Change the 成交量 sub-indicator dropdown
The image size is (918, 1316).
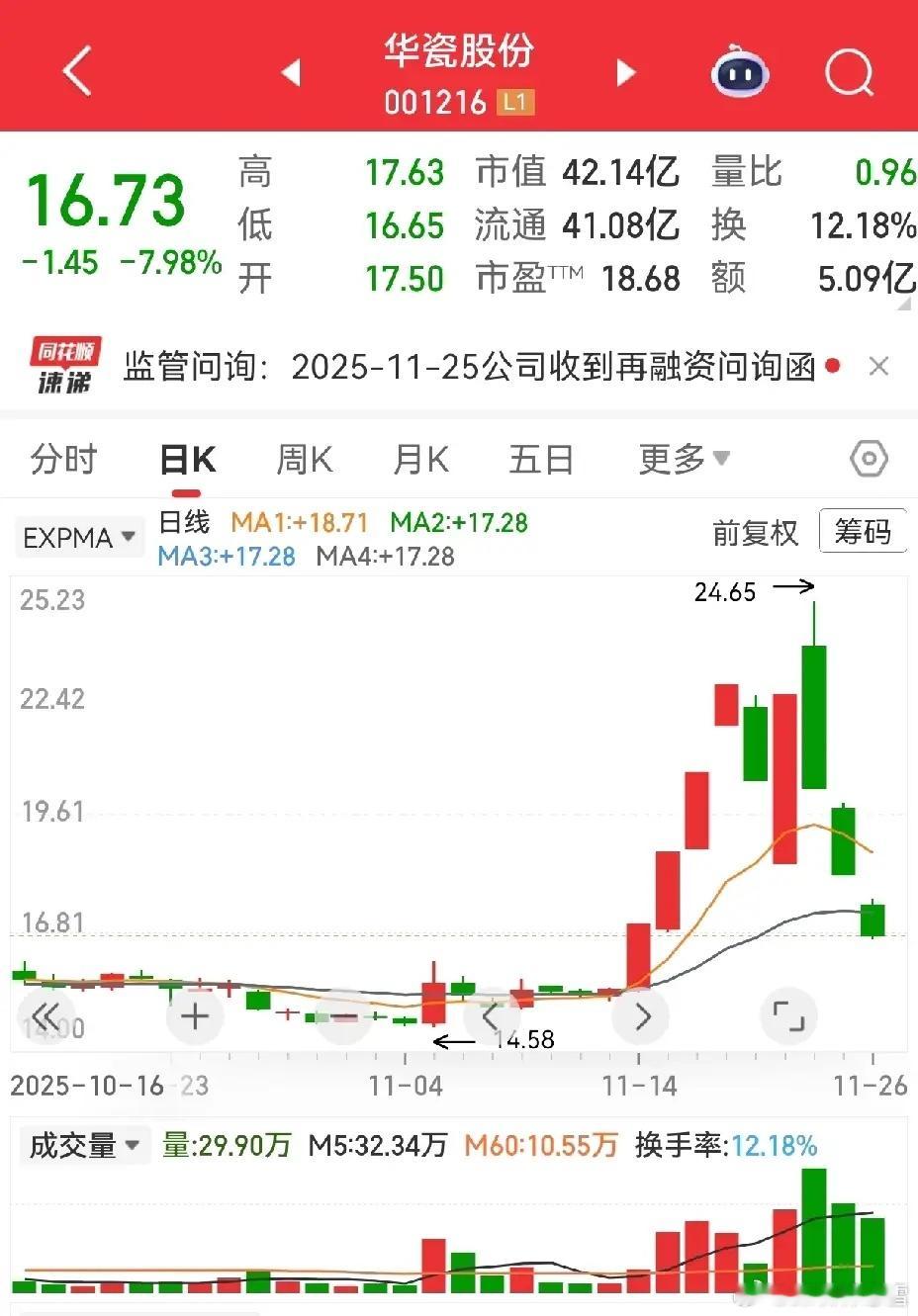(x=84, y=1146)
